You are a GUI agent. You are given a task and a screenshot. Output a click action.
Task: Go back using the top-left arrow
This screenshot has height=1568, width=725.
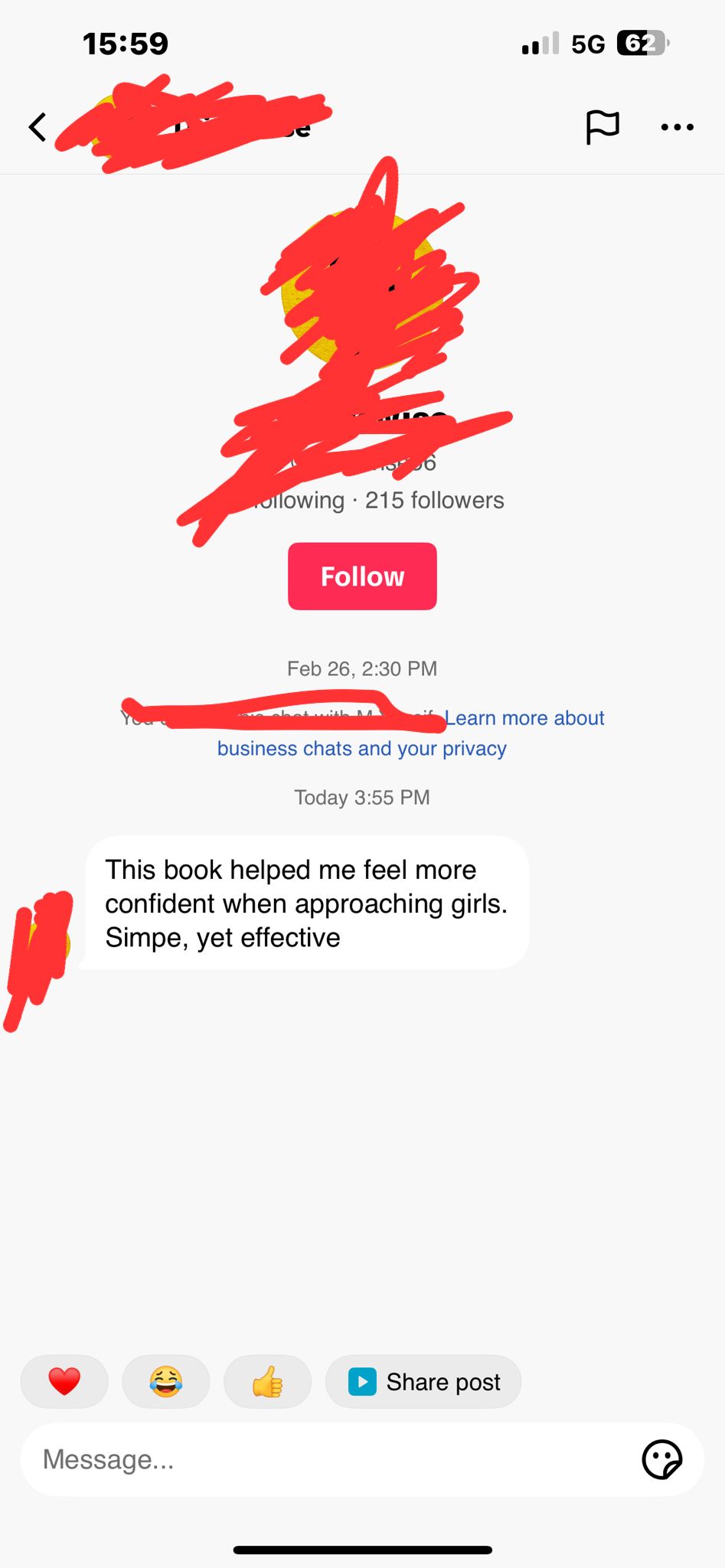(38, 127)
